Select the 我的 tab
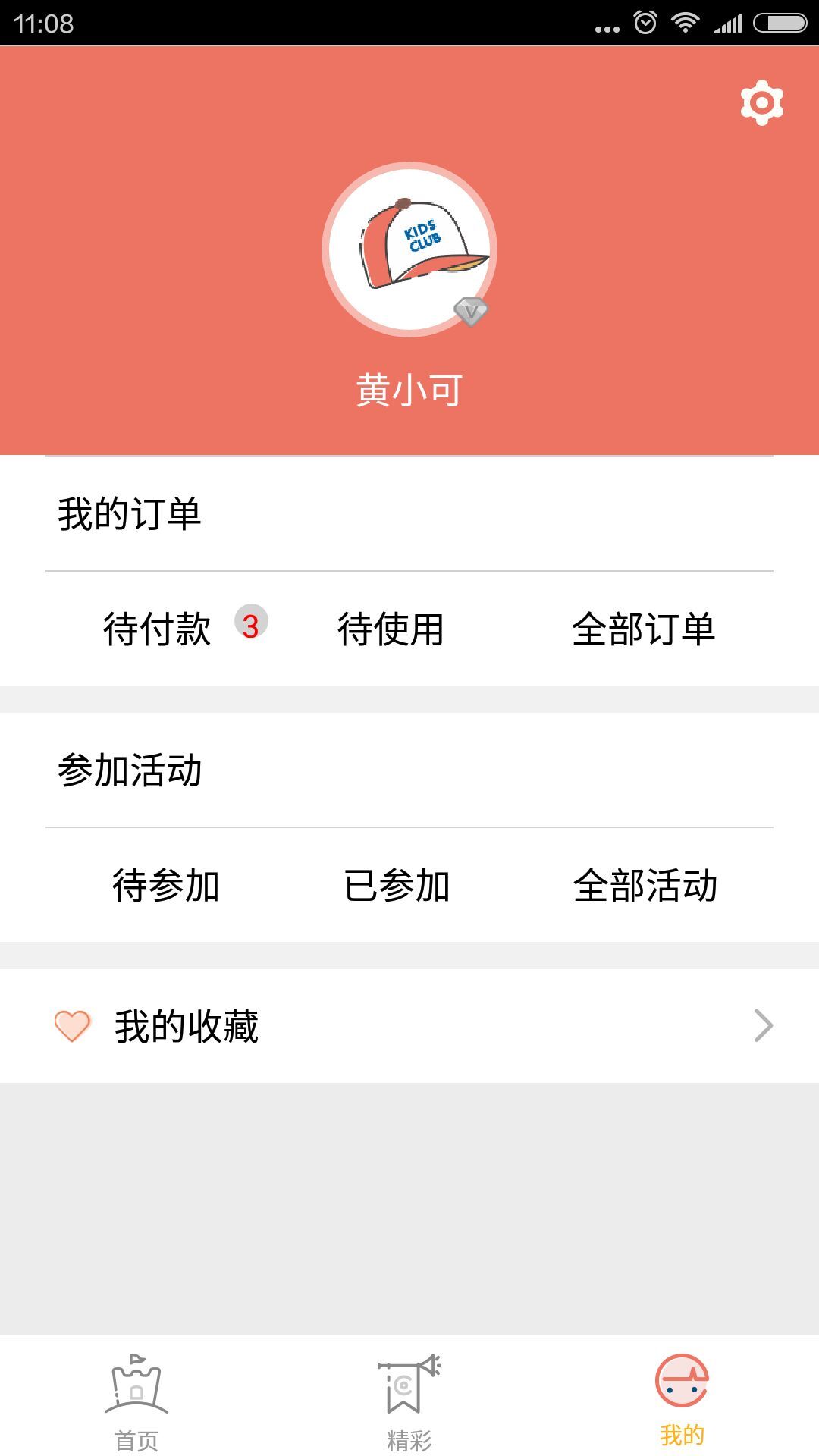This screenshot has width=819, height=1456. click(x=682, y=1400)
